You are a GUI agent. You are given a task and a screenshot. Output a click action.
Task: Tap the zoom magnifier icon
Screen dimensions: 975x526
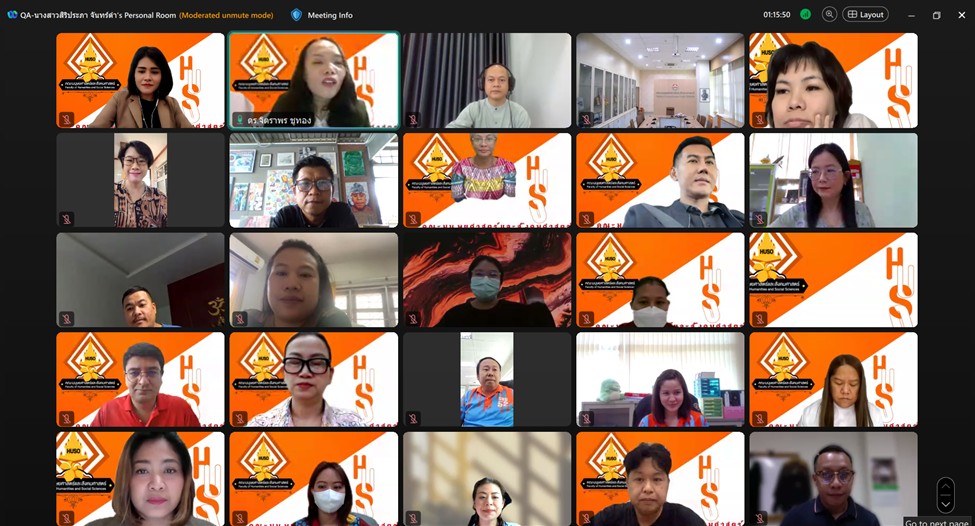click(829, 15)
